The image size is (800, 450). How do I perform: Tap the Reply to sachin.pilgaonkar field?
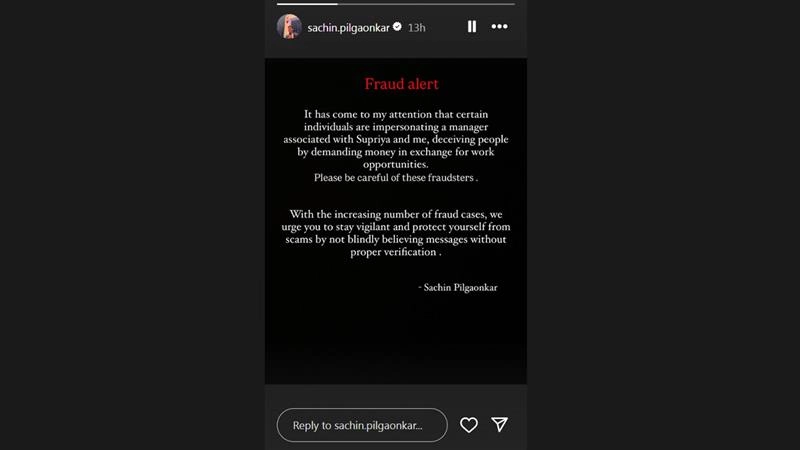(361, 425)
